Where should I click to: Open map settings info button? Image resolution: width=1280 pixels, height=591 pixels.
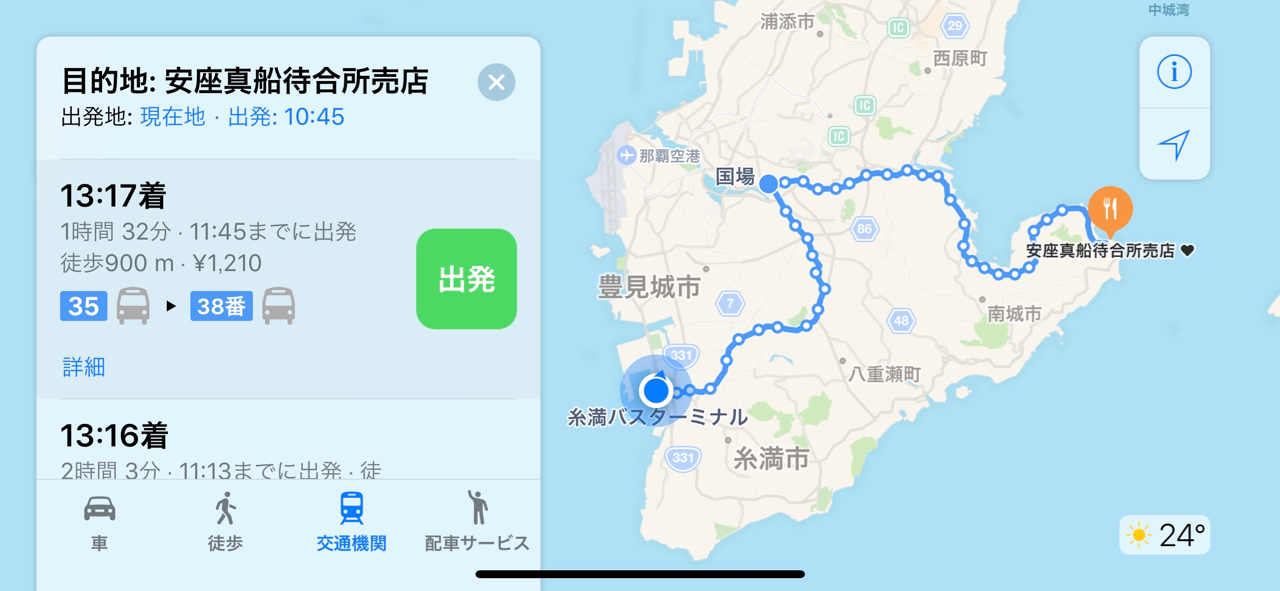pyautogui.click(x=1174, y=72)
